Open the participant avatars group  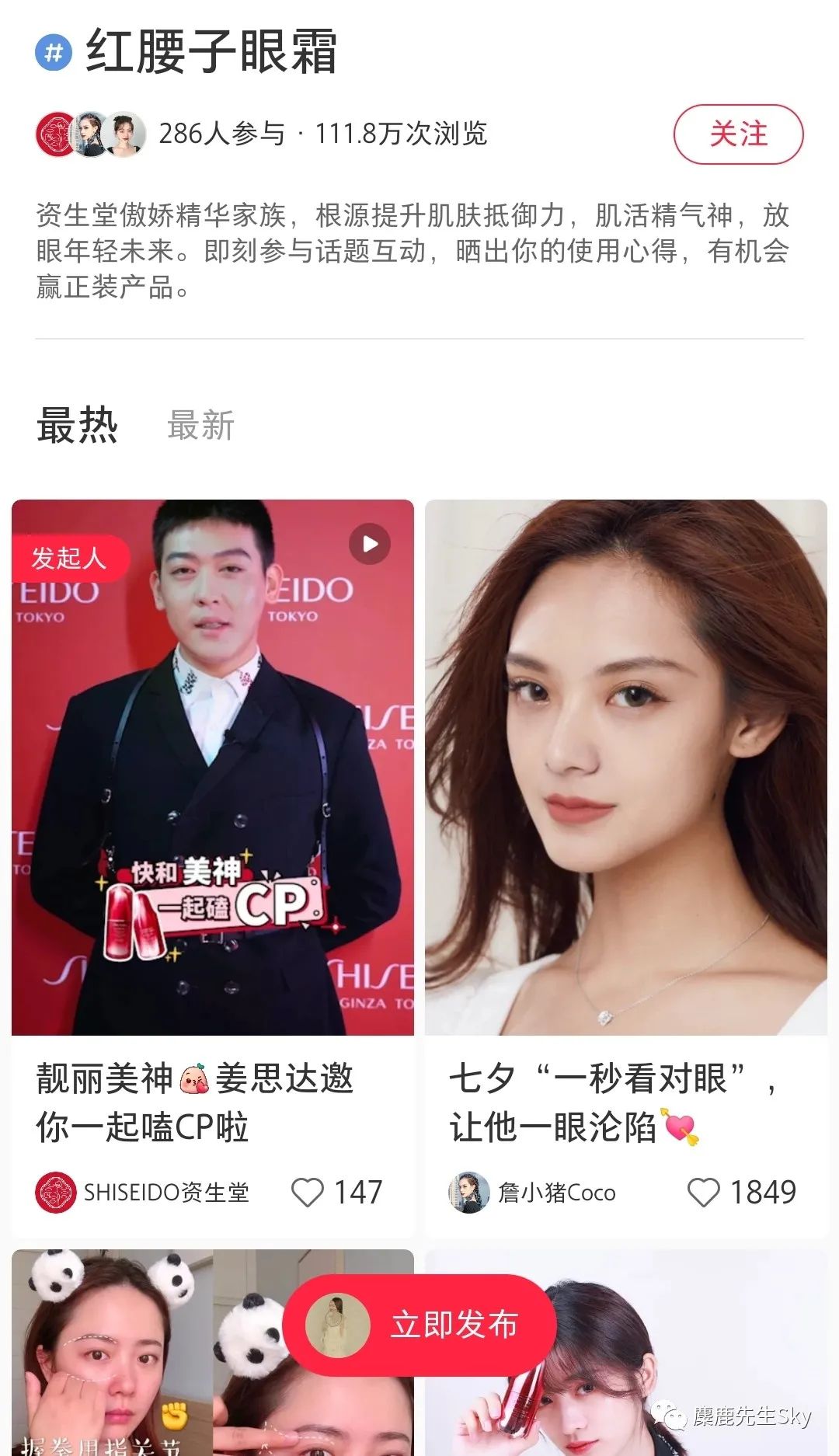(91, 134)
